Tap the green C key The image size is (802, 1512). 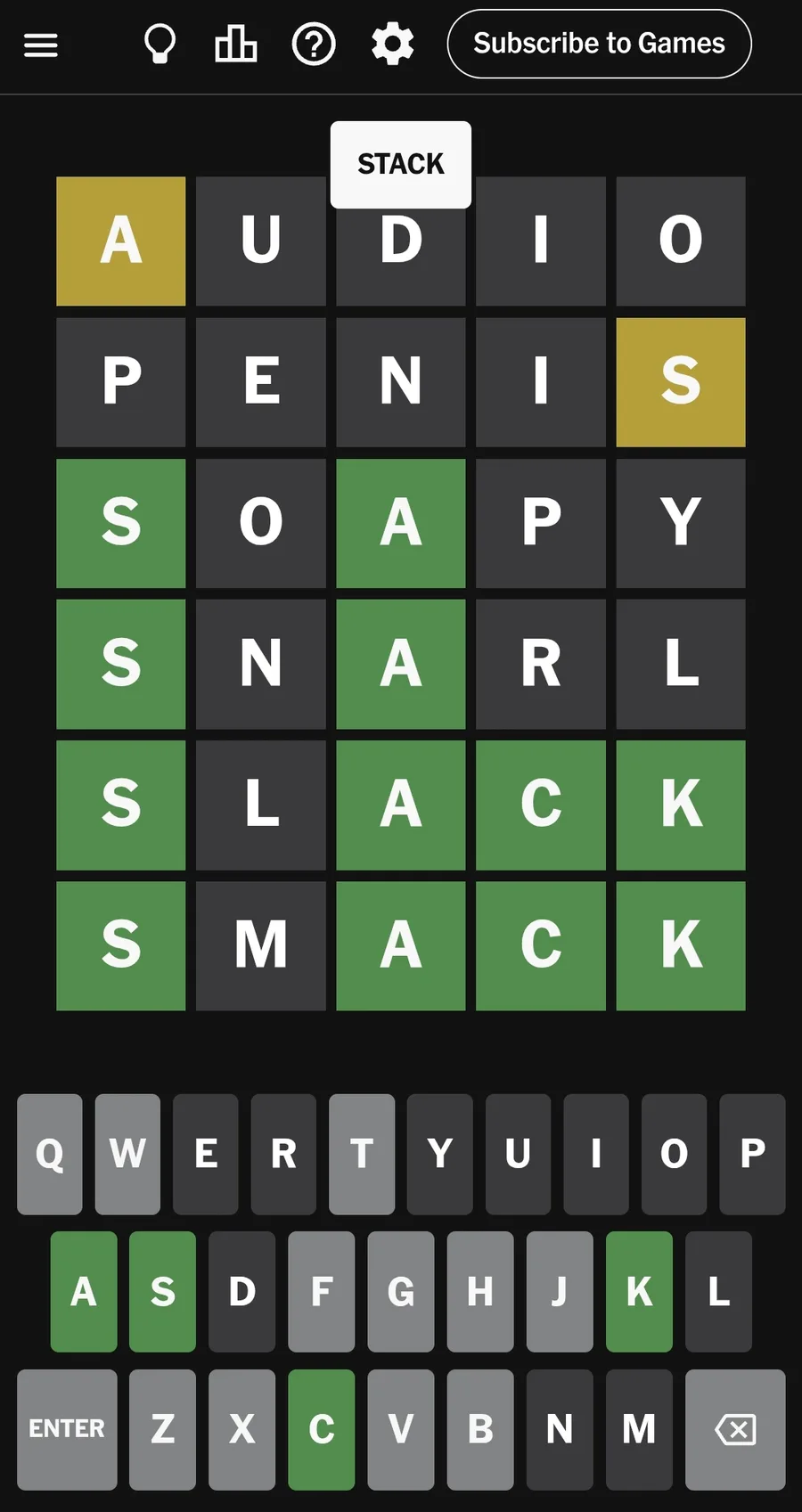point(322,1429)
